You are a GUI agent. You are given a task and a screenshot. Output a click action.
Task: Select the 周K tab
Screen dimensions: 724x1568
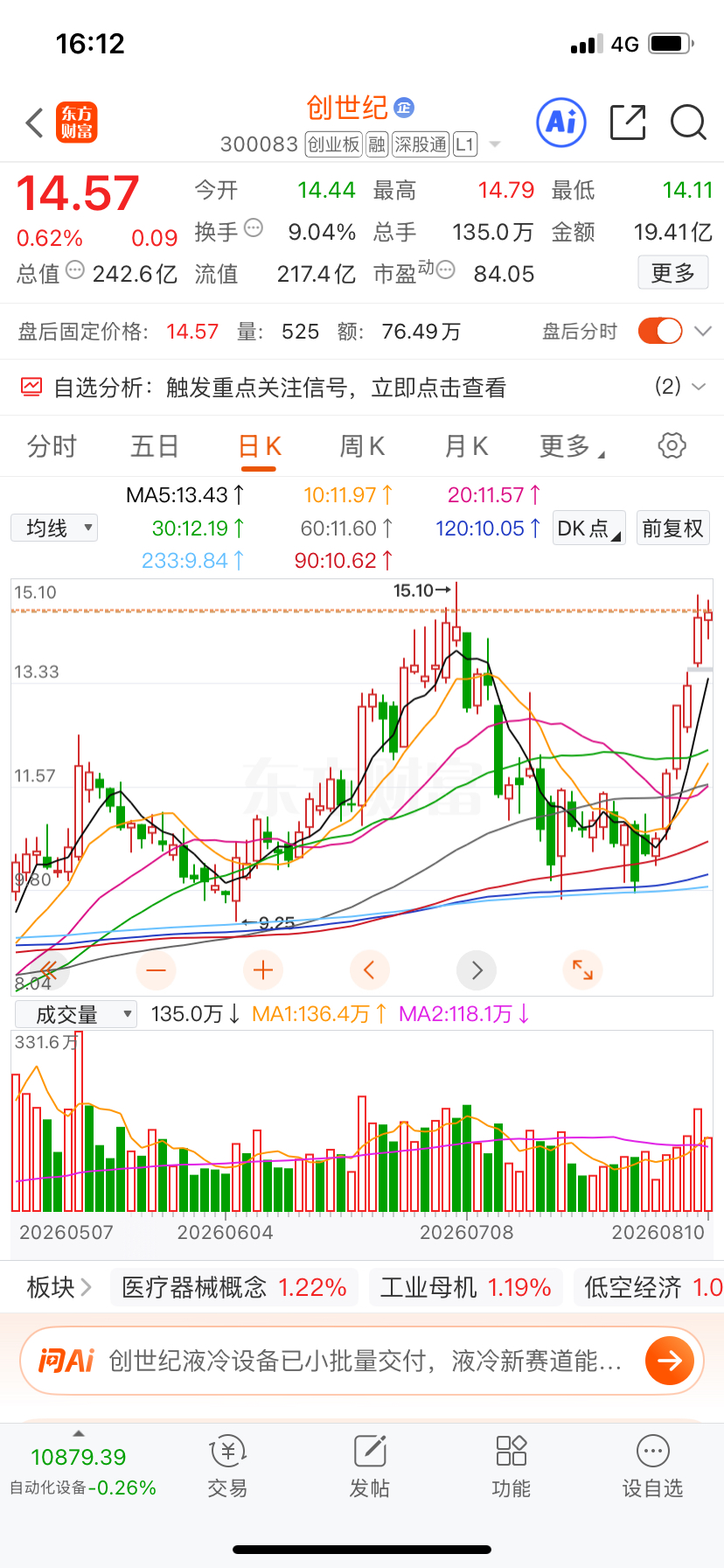coord(362,446)
